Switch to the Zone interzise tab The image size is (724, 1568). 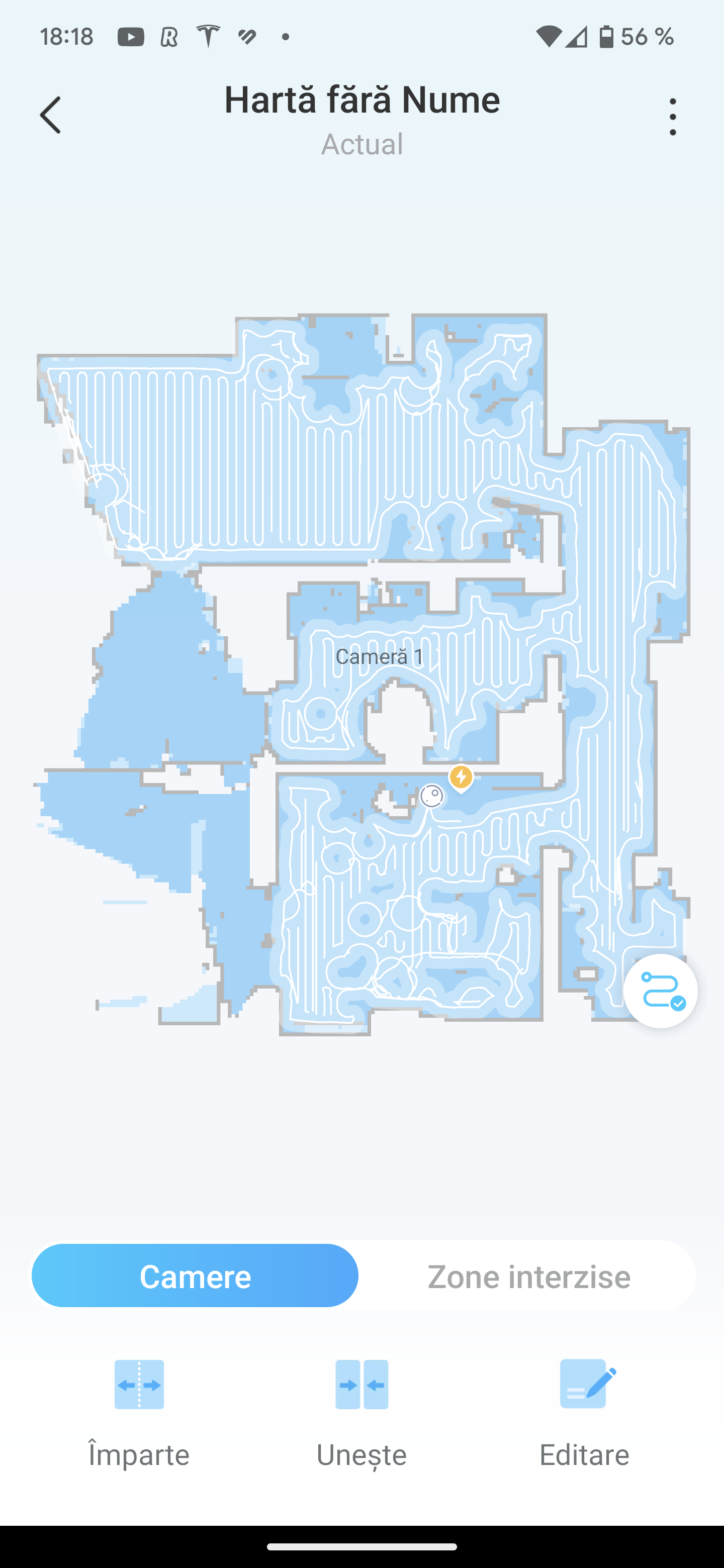(528, 1275)
